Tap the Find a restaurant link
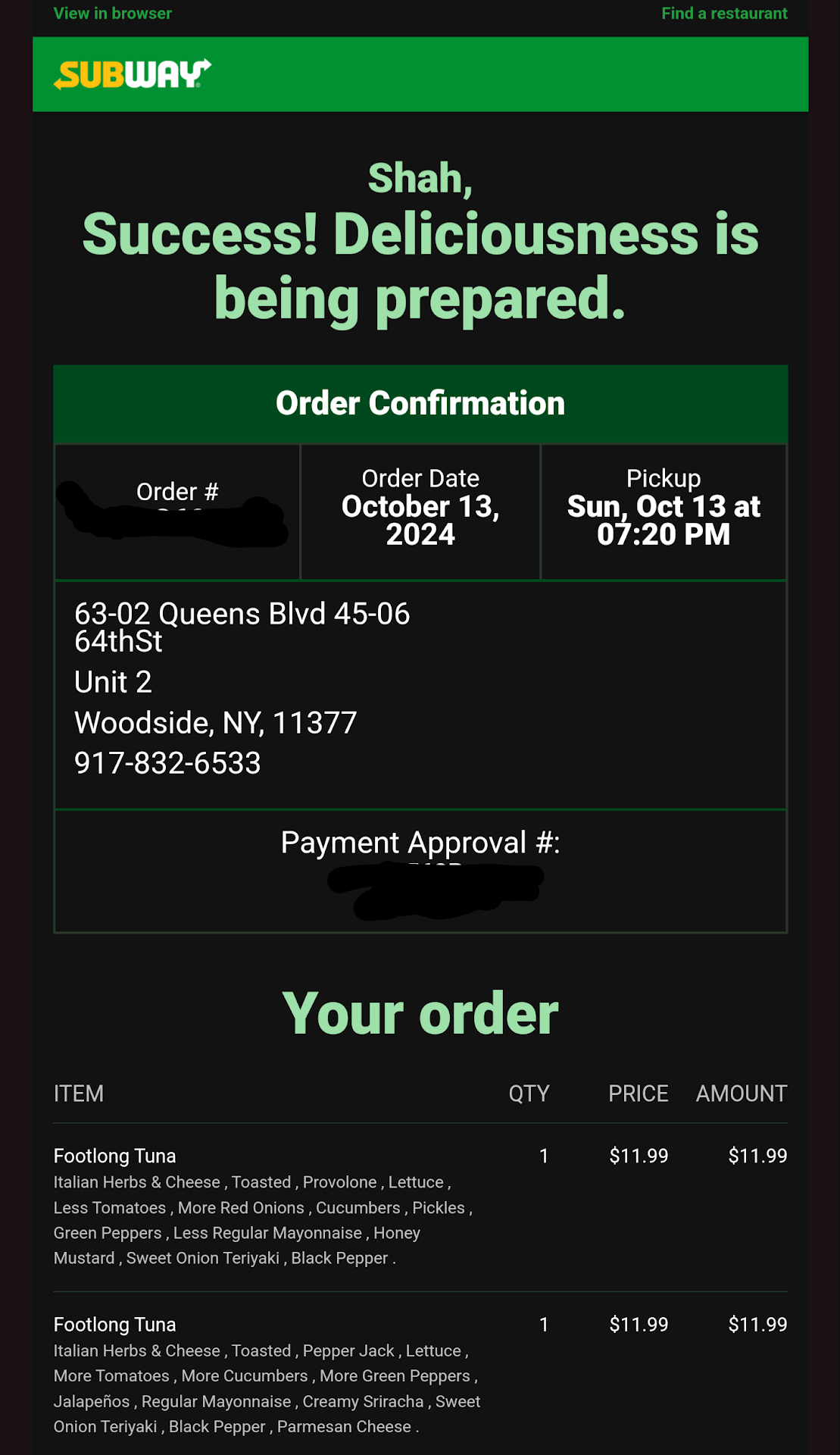840x1455 pixels. (723, 14)
